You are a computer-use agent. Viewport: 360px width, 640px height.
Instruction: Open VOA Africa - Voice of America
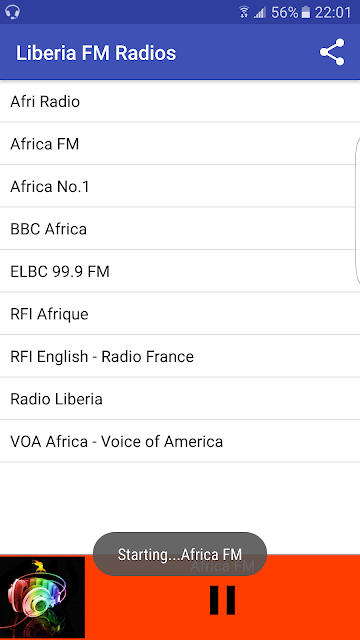coord(180,441)
